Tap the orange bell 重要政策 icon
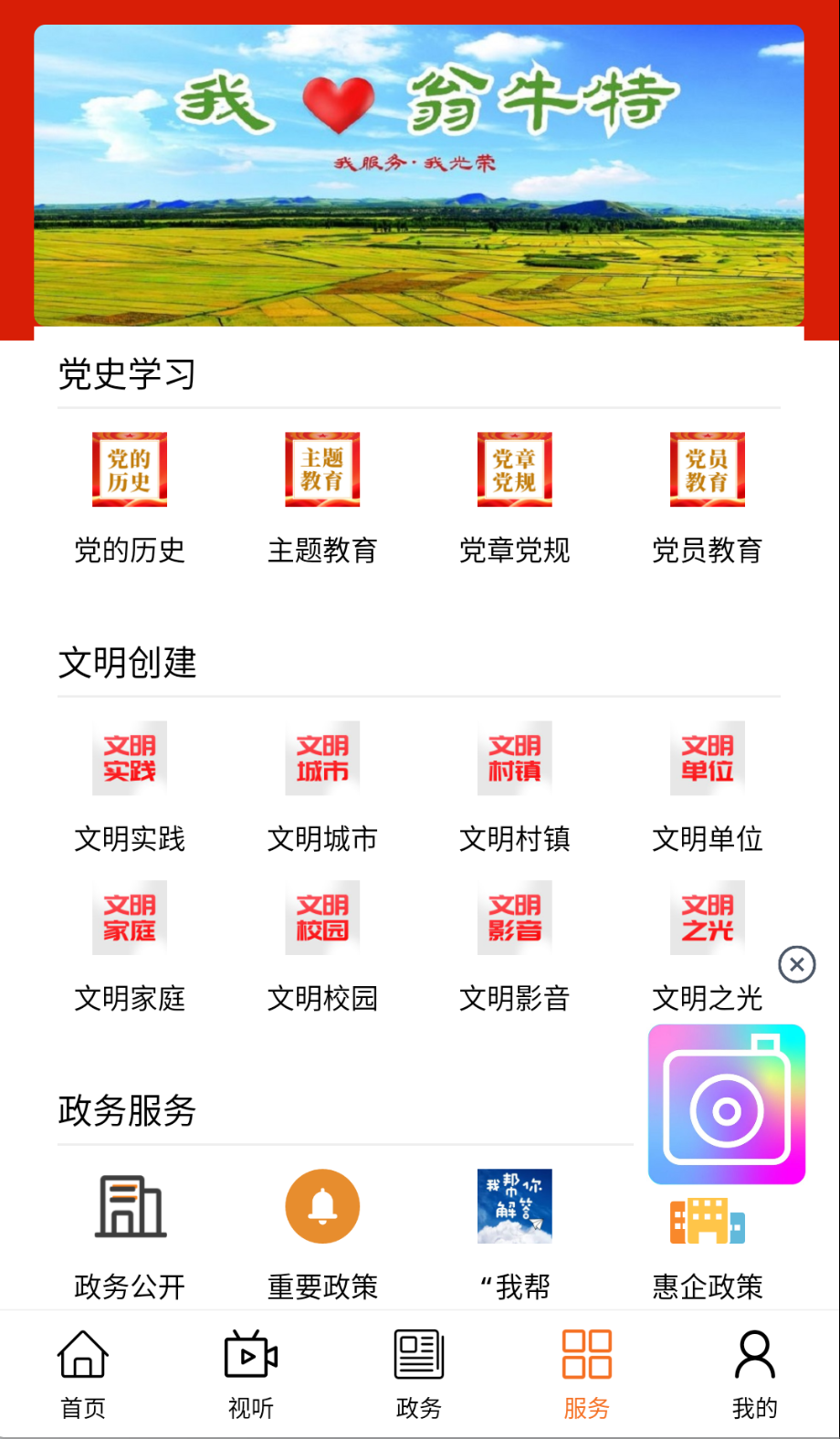Screen dimensions: 840x1439 (x=321, y=1206)
